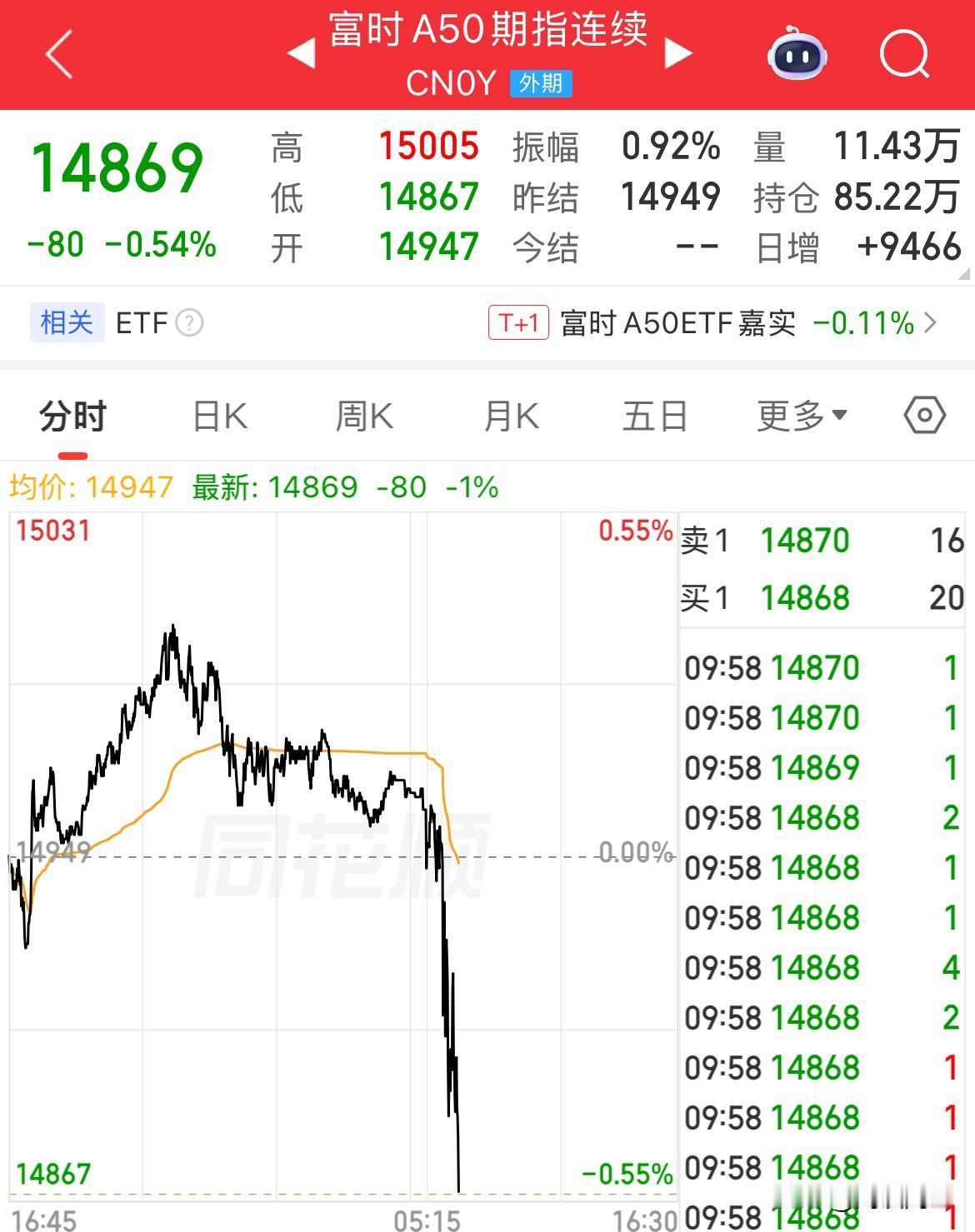Open the 五日 five-day view
The height and width of the screenshot is (1232, 975).
click(655, 414)
